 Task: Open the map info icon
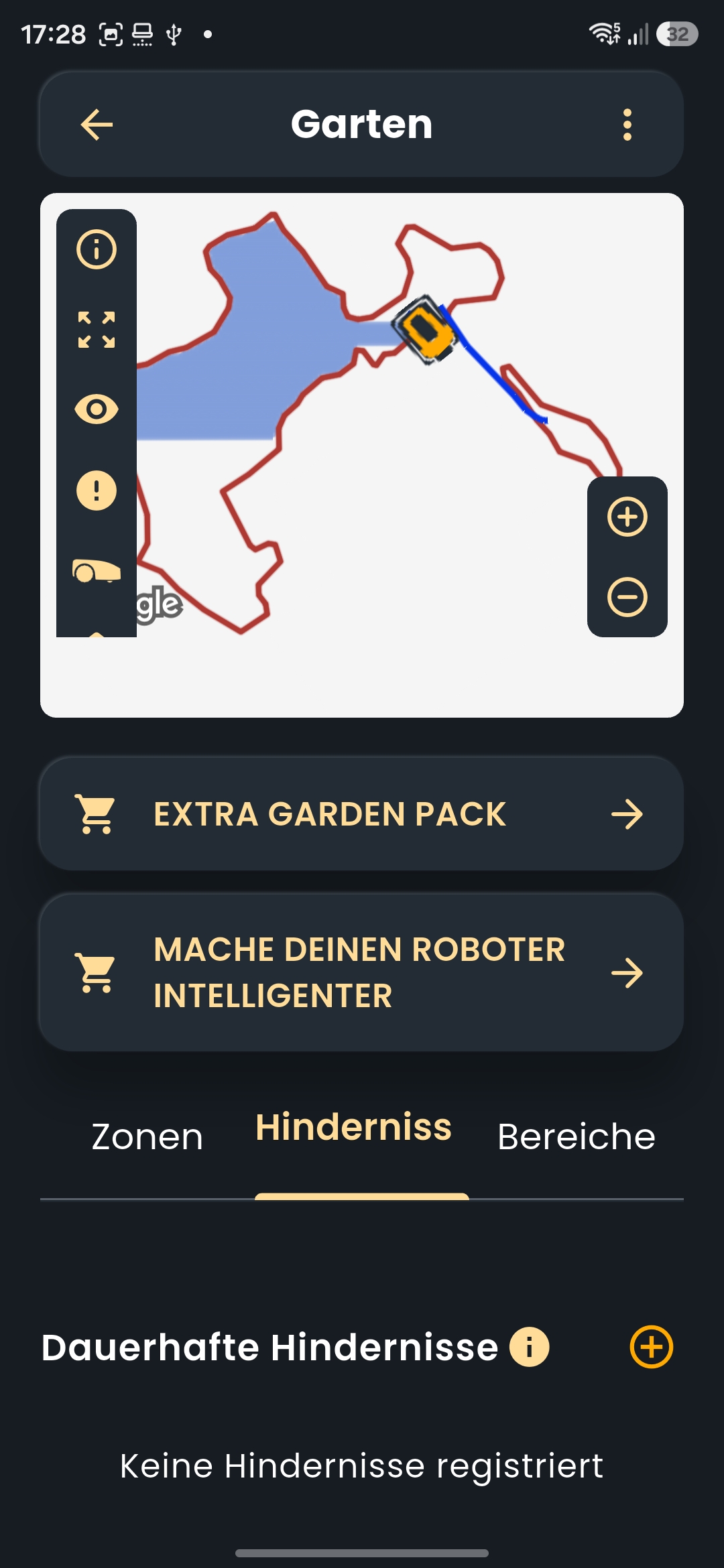tap(97, 249)
